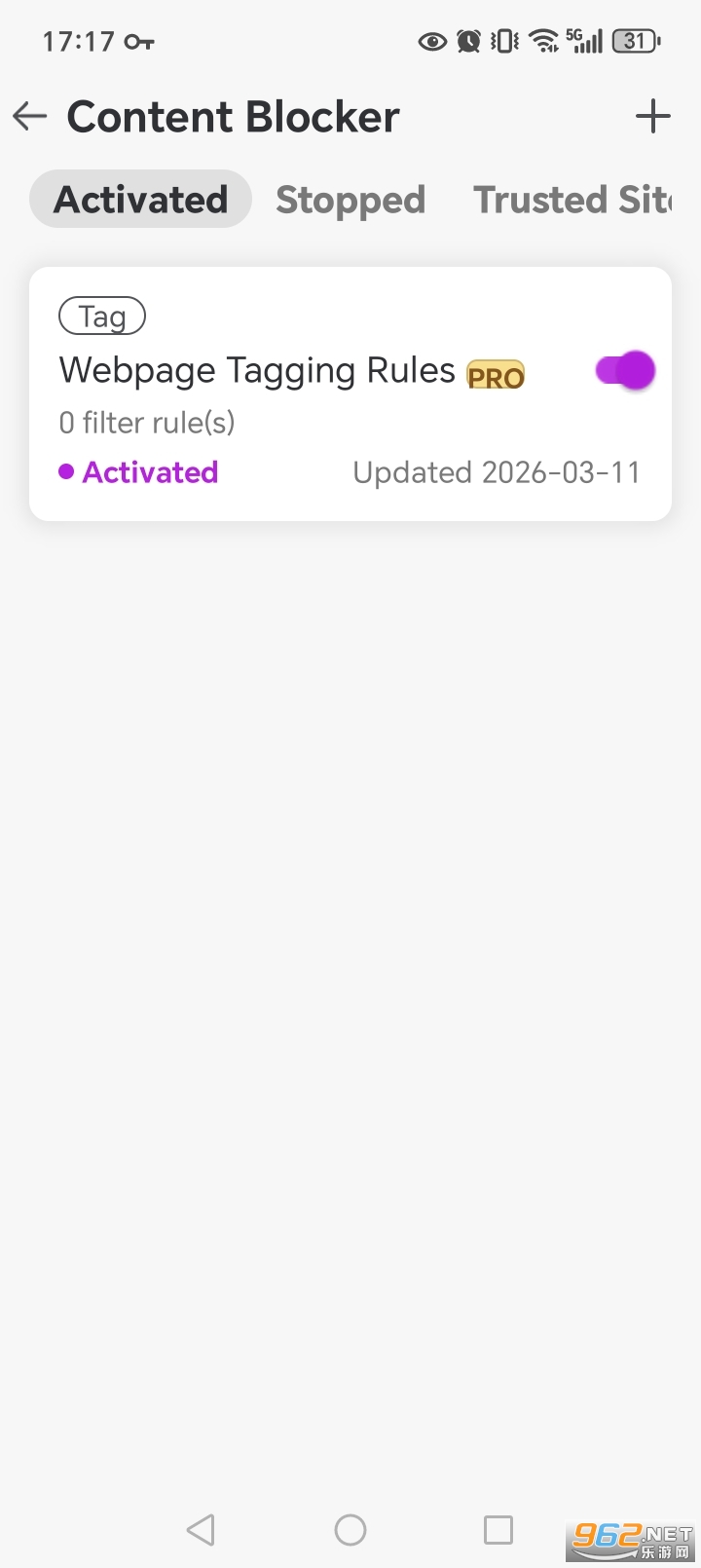Open the Webpage Tagging Rules entry

click(256, 370)
